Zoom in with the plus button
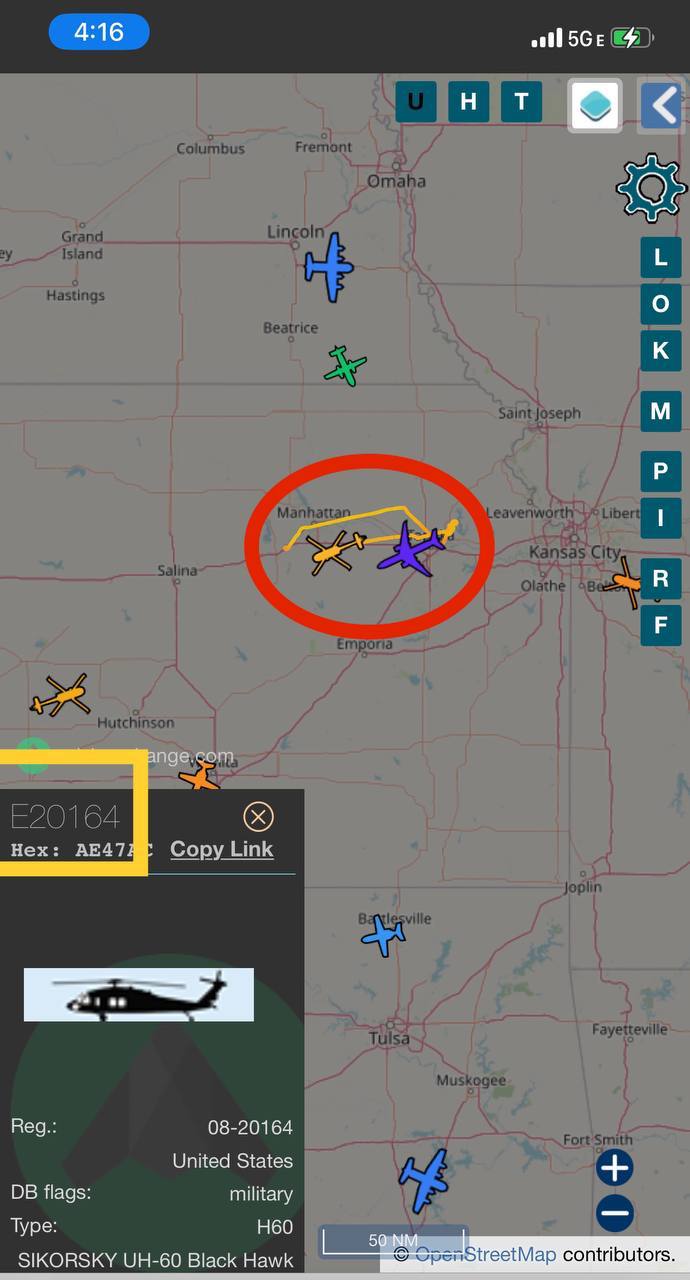The height and width of the screenshot is (1280, 690). point(614,1167)
